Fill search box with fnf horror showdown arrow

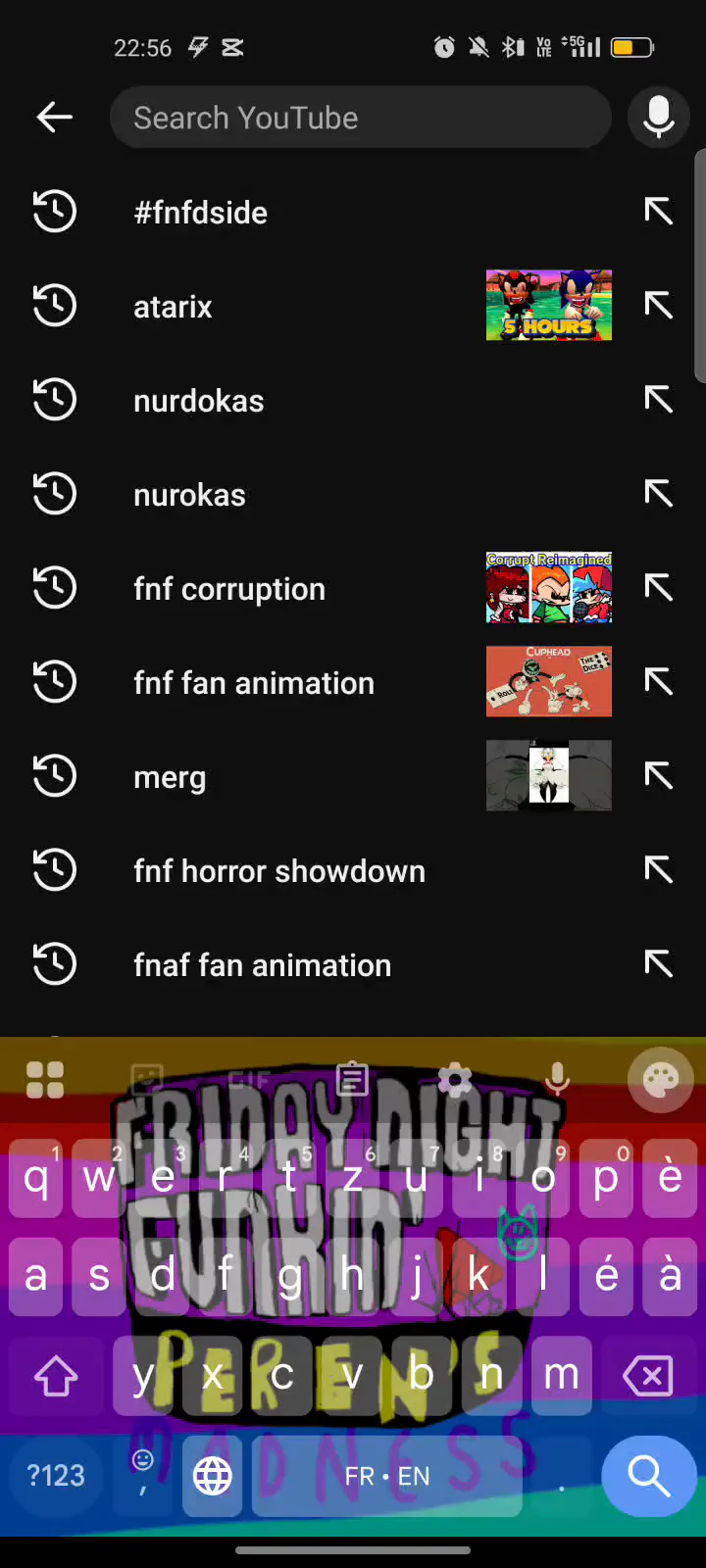[658, 870]
